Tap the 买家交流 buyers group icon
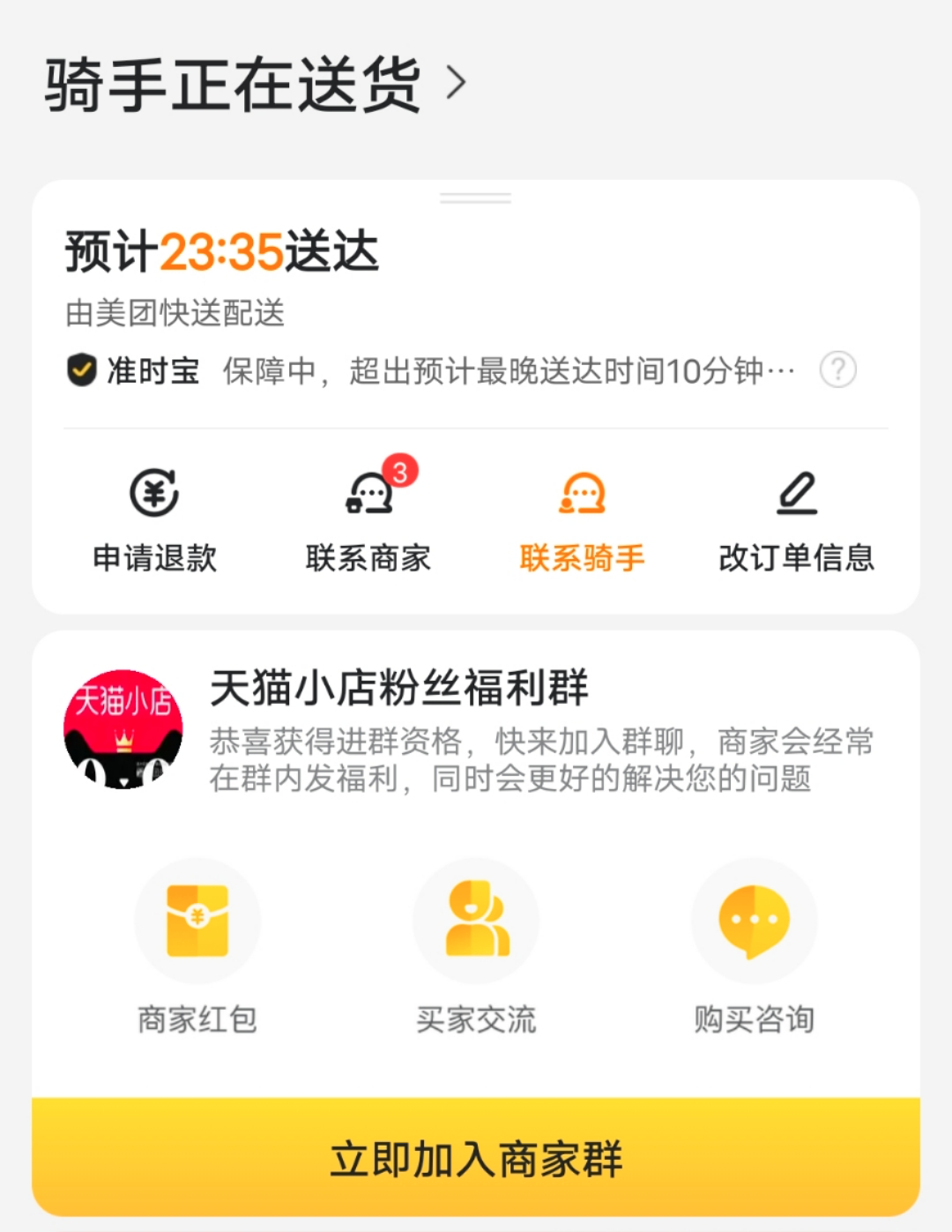952x1232 pixels. 475,920
